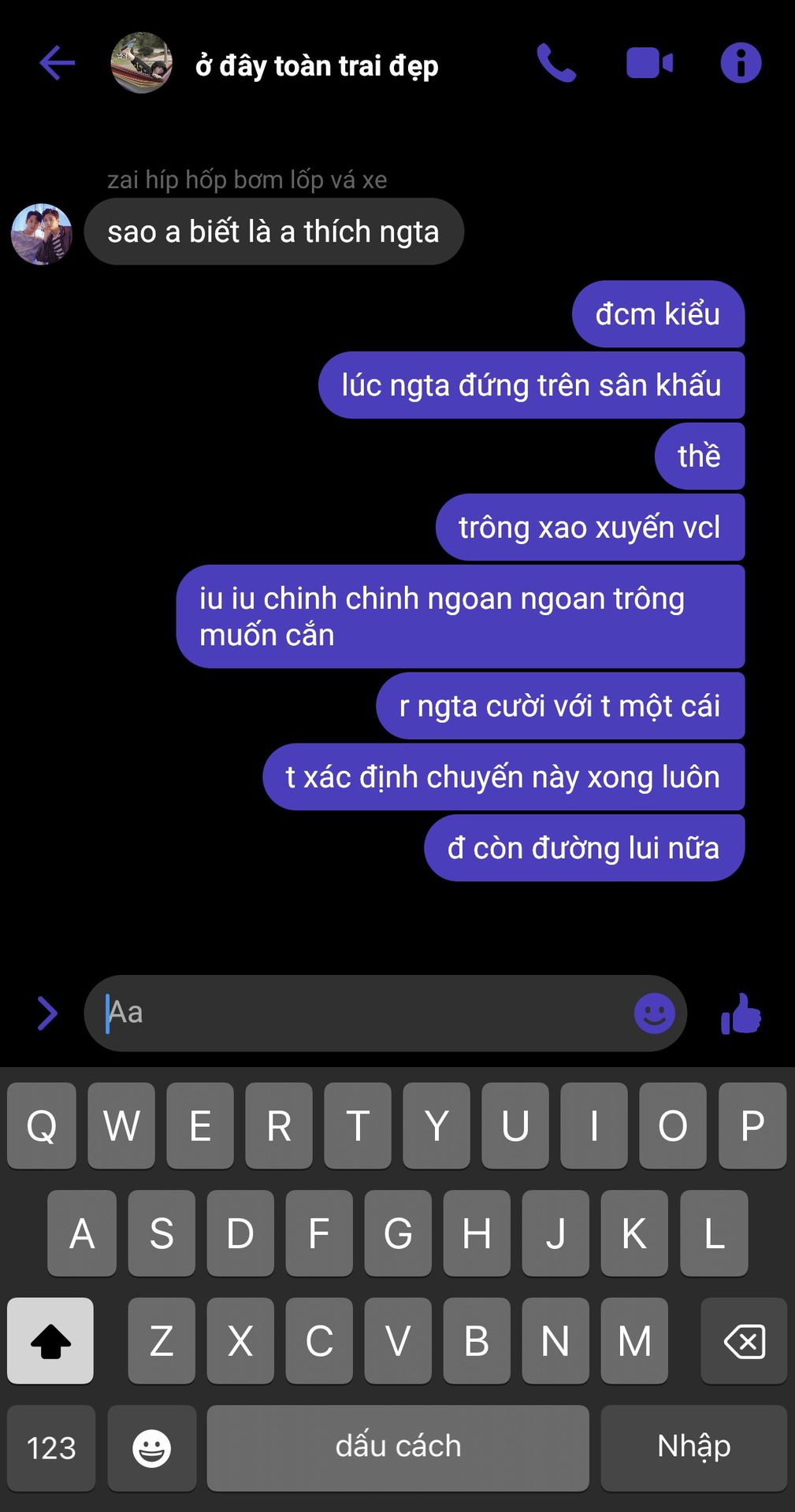
Task: Open the conversation info icon
Action: click(741, 63)
